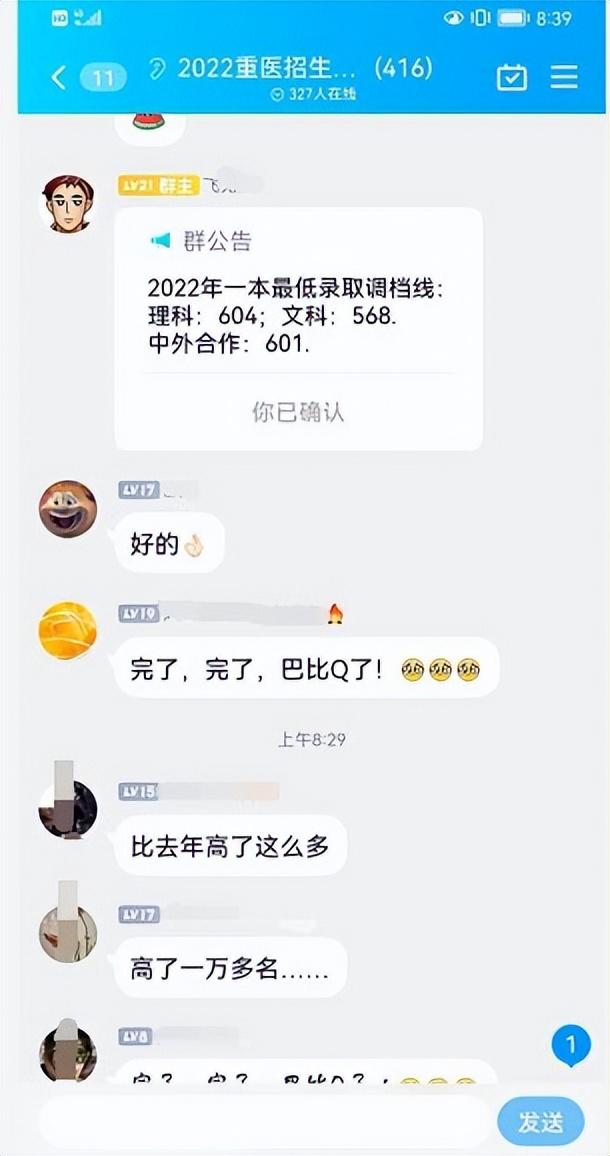Open avatar of the 高了一万多名 sender

67,930
